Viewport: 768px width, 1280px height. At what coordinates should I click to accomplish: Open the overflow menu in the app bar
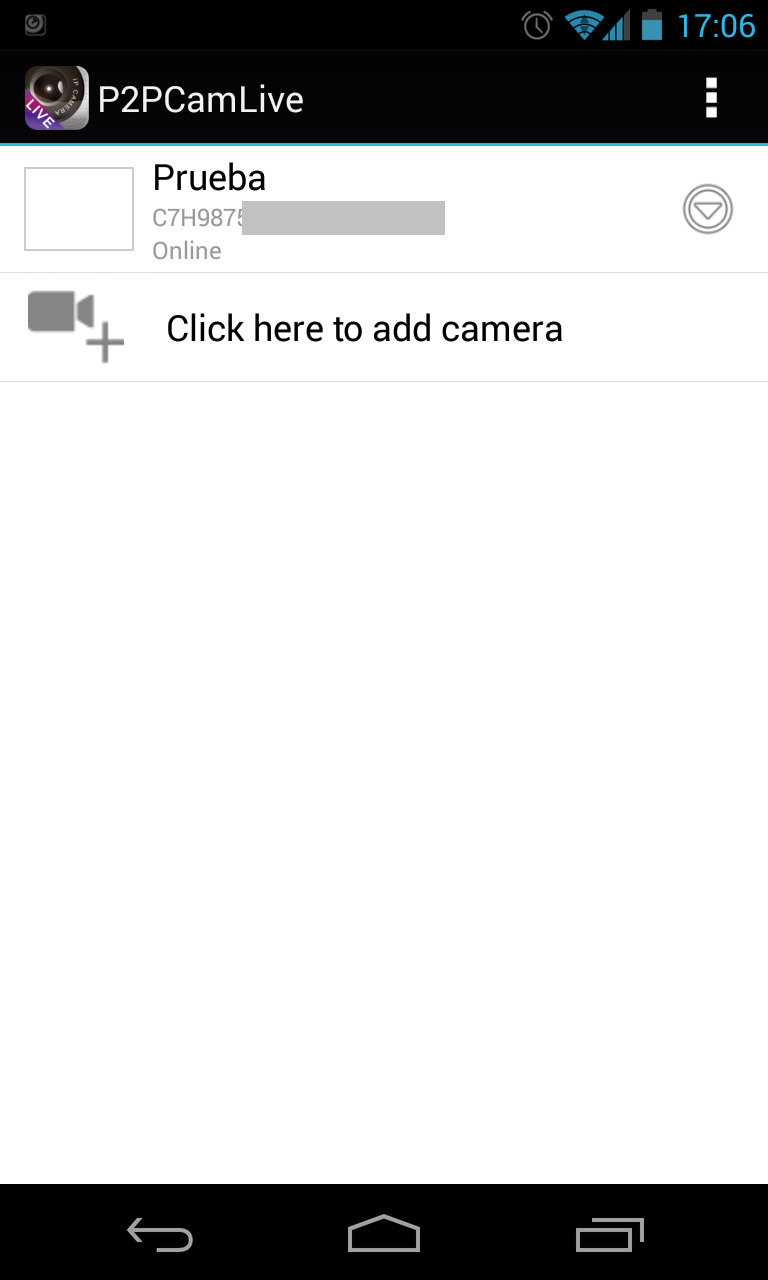point(711,98)
